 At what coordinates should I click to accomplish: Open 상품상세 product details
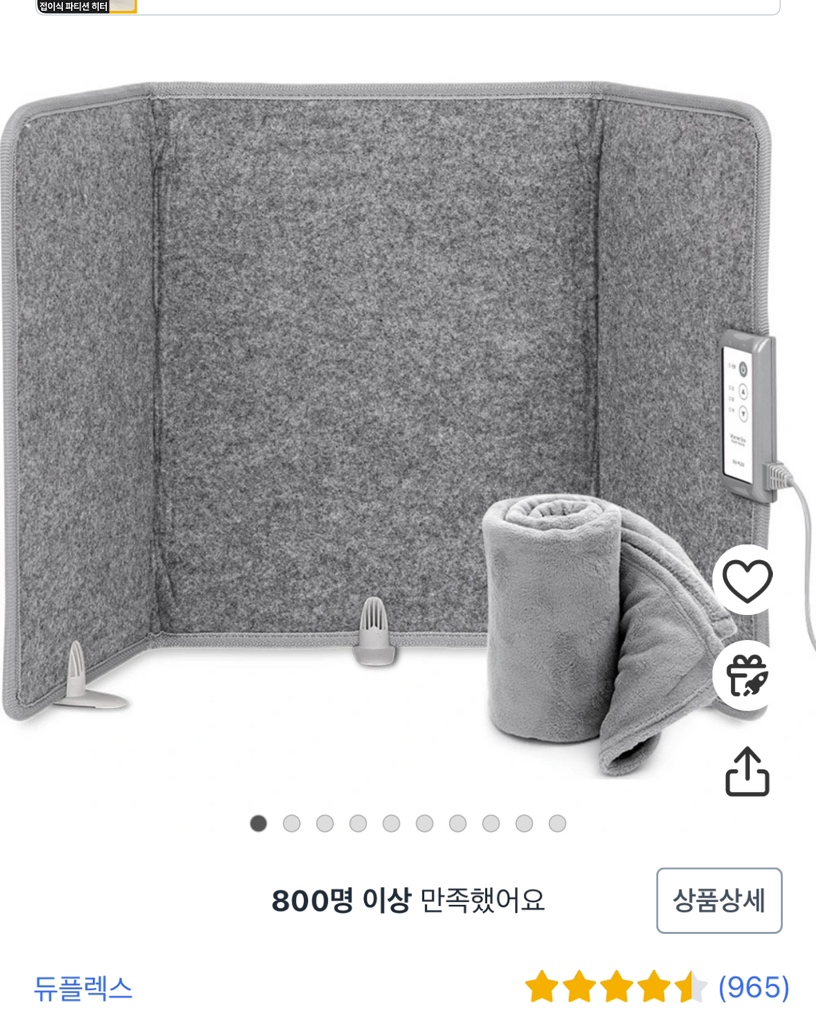(719, 900)
